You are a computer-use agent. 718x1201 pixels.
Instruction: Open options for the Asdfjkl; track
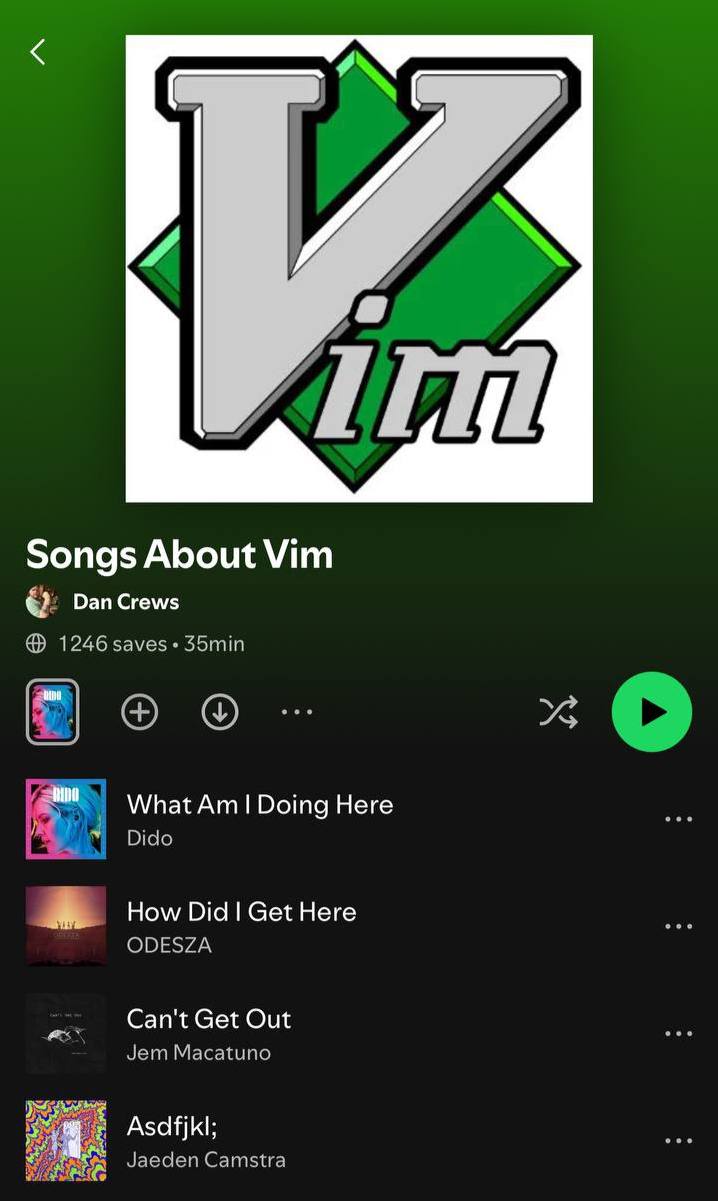click(678, 1140)
